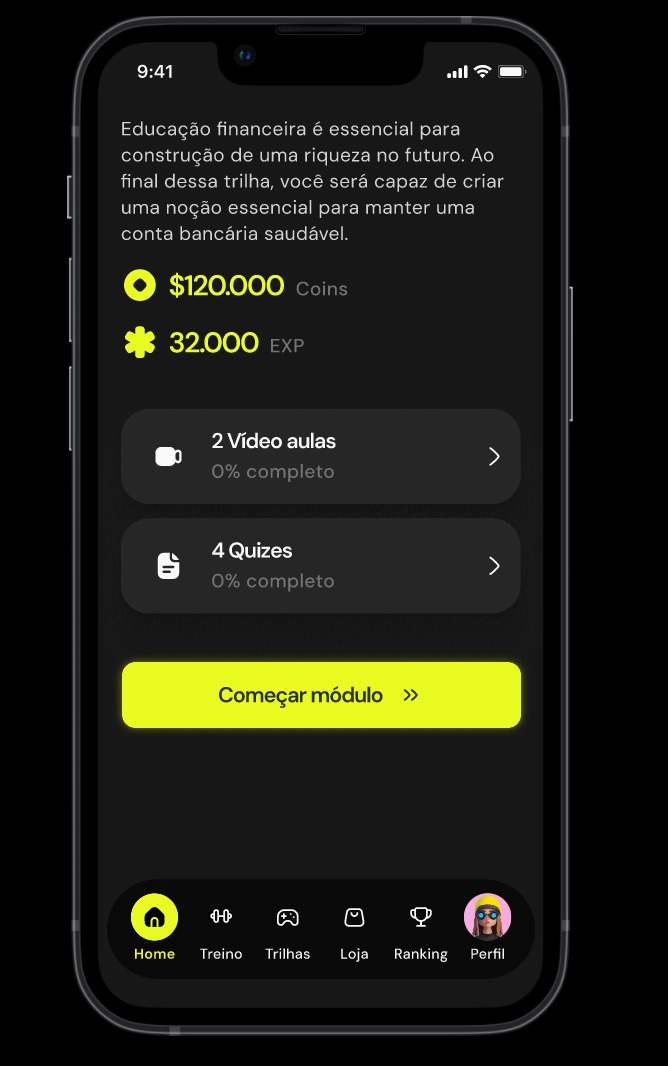Open the Trilhas tab
Image resolution: width=668 pixels, height=1066 pixels.
pyautogui.click(x=288, y=929)
